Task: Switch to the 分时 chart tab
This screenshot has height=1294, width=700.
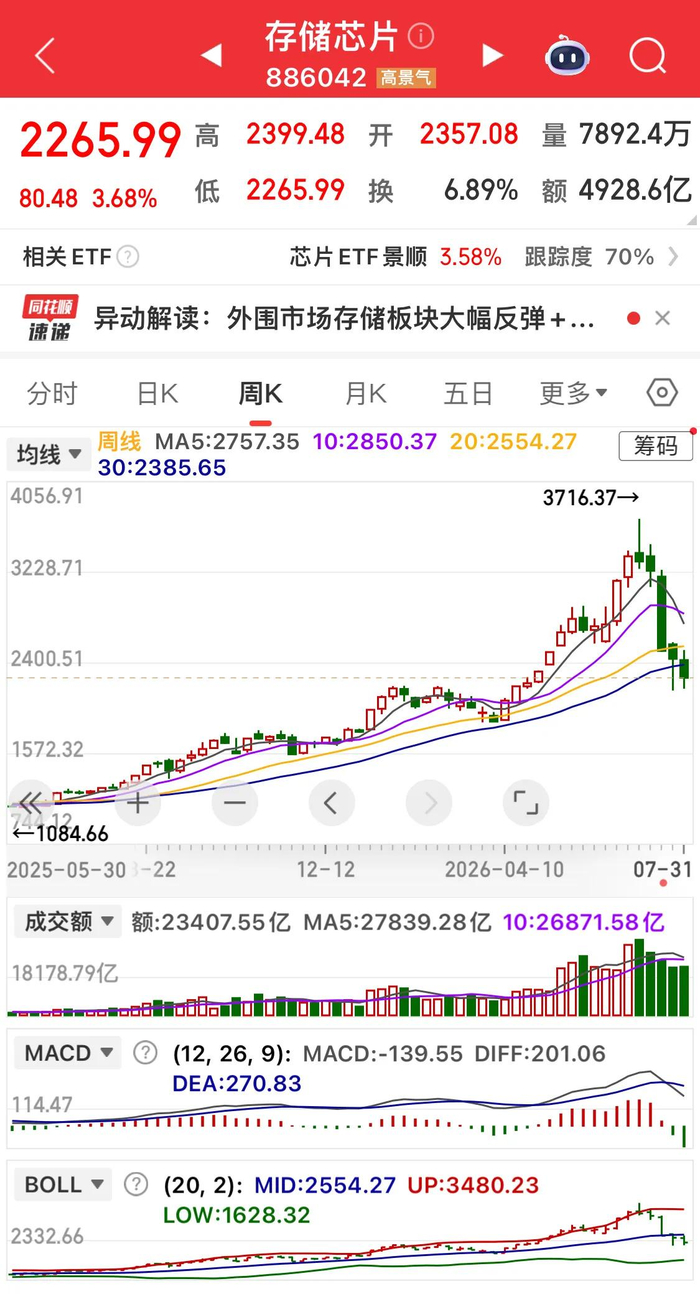Action: 51,393
